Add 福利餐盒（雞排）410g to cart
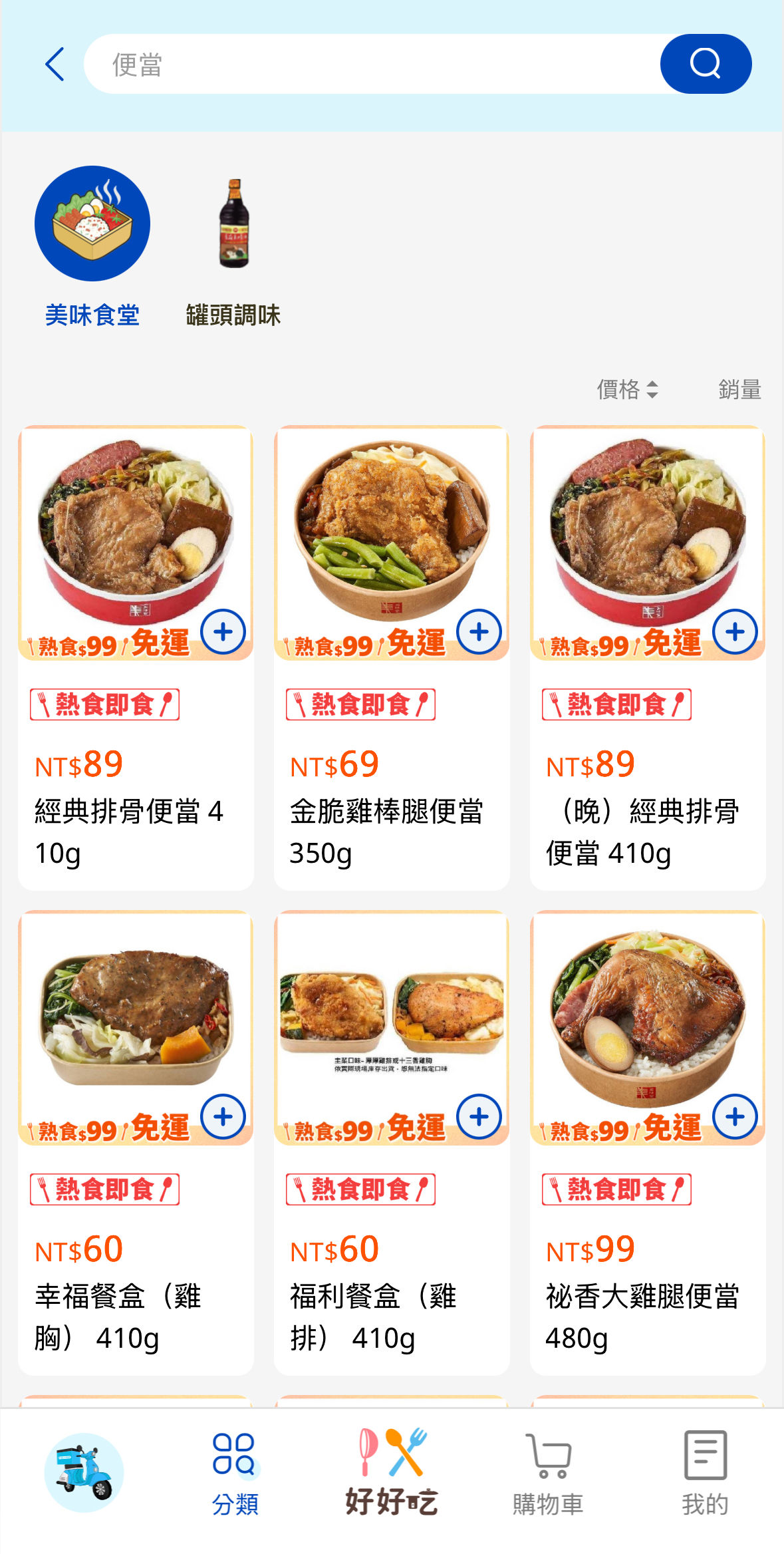The width and height of the screenshot is (784, 1554). pyautogui.click(x=479, y=1117)
